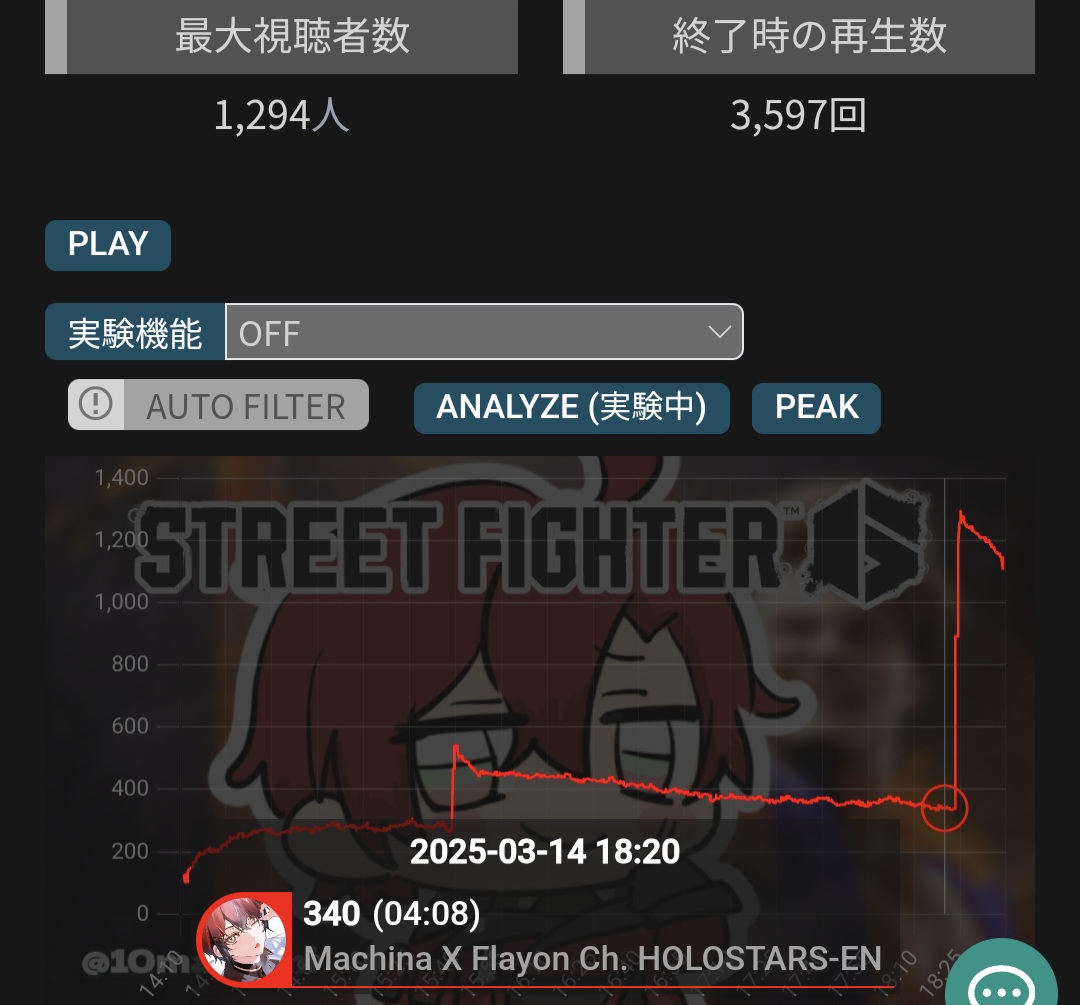This screenshot has height=1005, width=1080.
Task: Open Machina X Flayon channel avatar
Action: (244, 940)
